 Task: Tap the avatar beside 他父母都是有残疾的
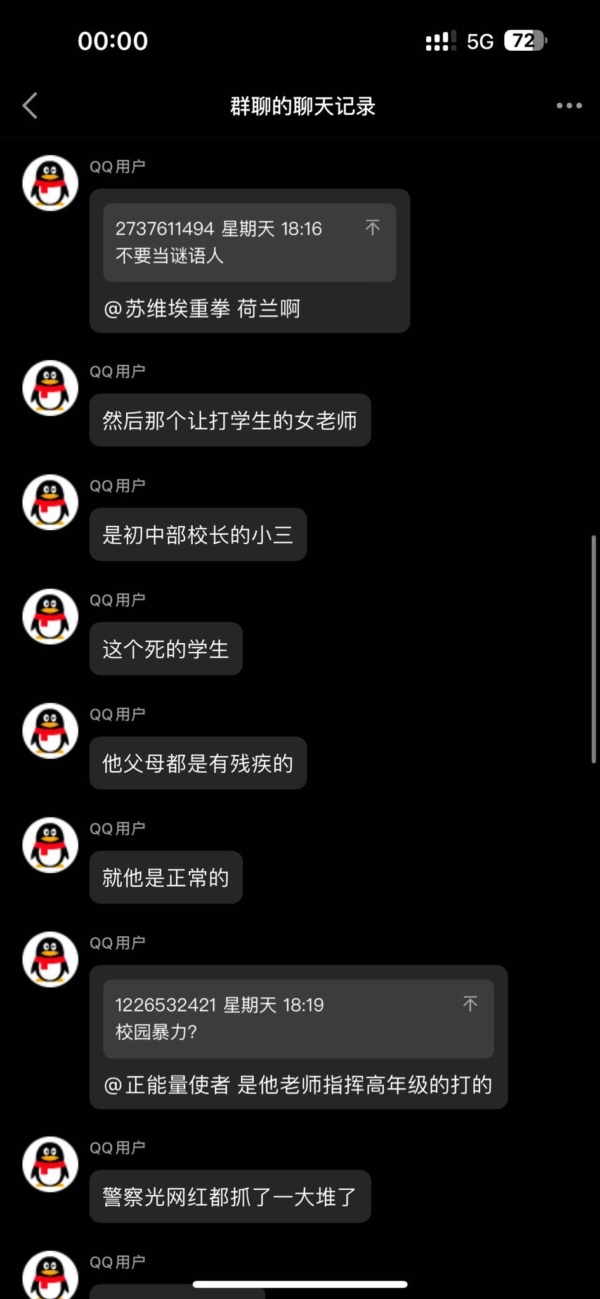click(x=50, y=730)
